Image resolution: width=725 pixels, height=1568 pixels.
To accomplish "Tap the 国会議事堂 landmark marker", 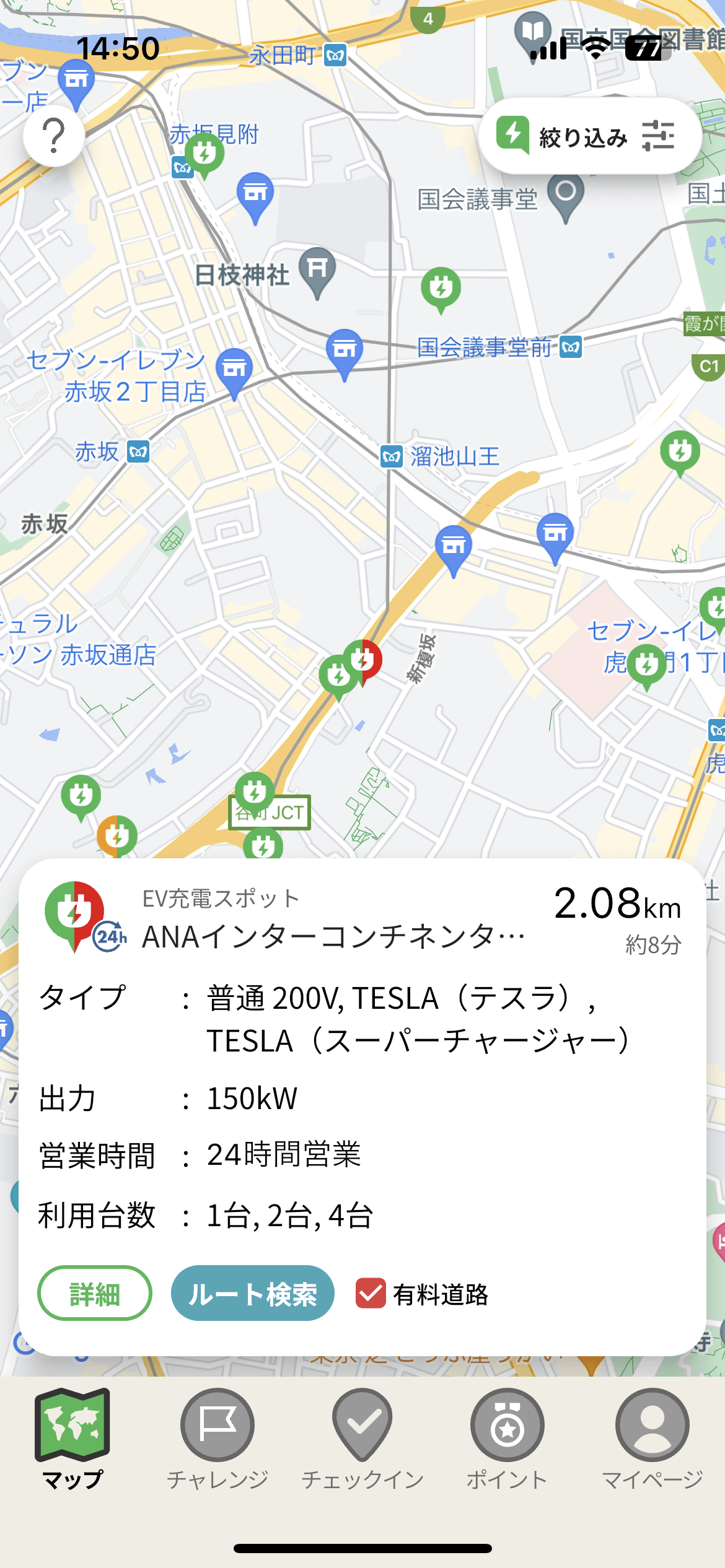I will coord(565,192).
